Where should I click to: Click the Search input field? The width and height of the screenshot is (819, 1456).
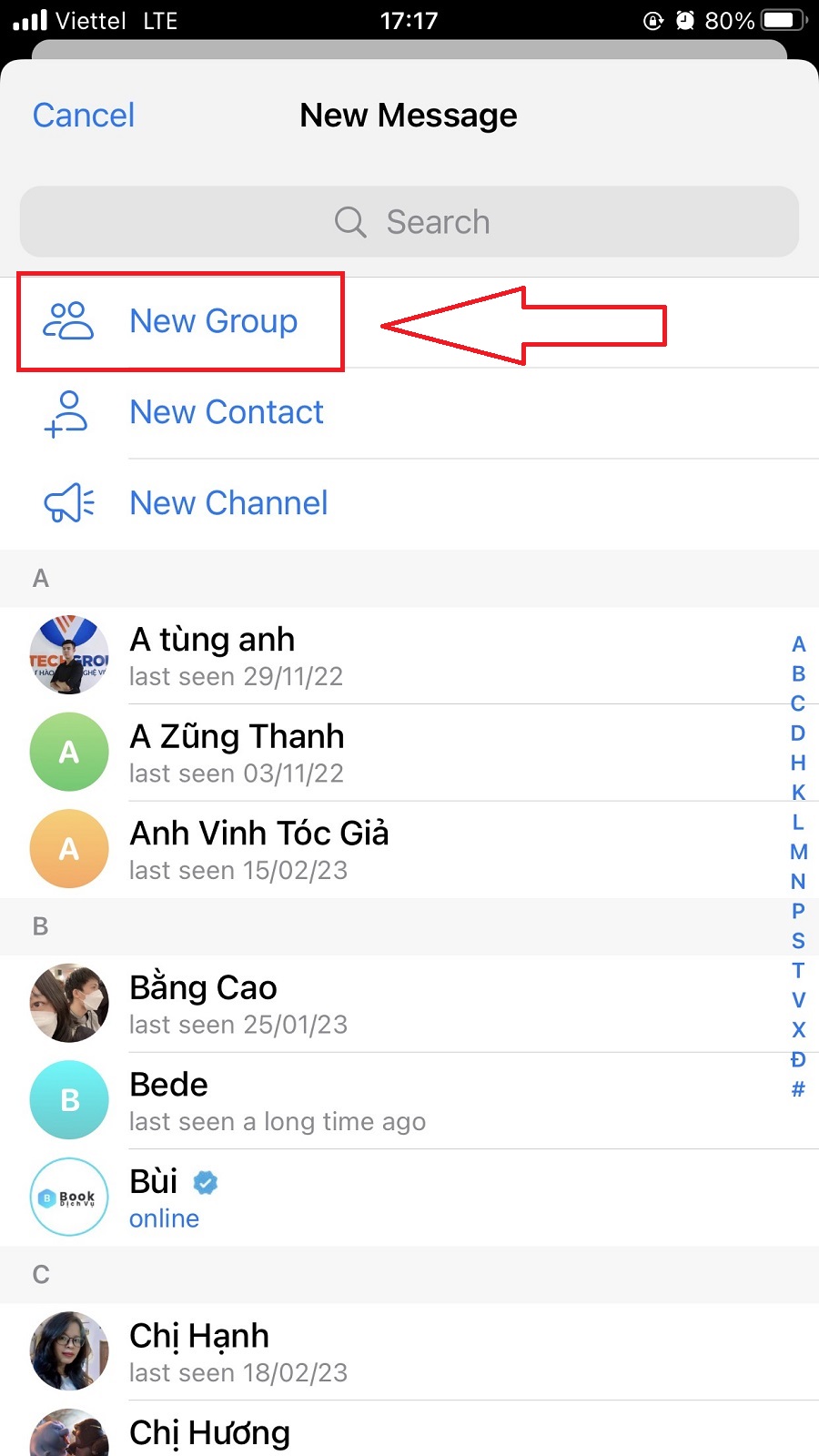point(409,222)
